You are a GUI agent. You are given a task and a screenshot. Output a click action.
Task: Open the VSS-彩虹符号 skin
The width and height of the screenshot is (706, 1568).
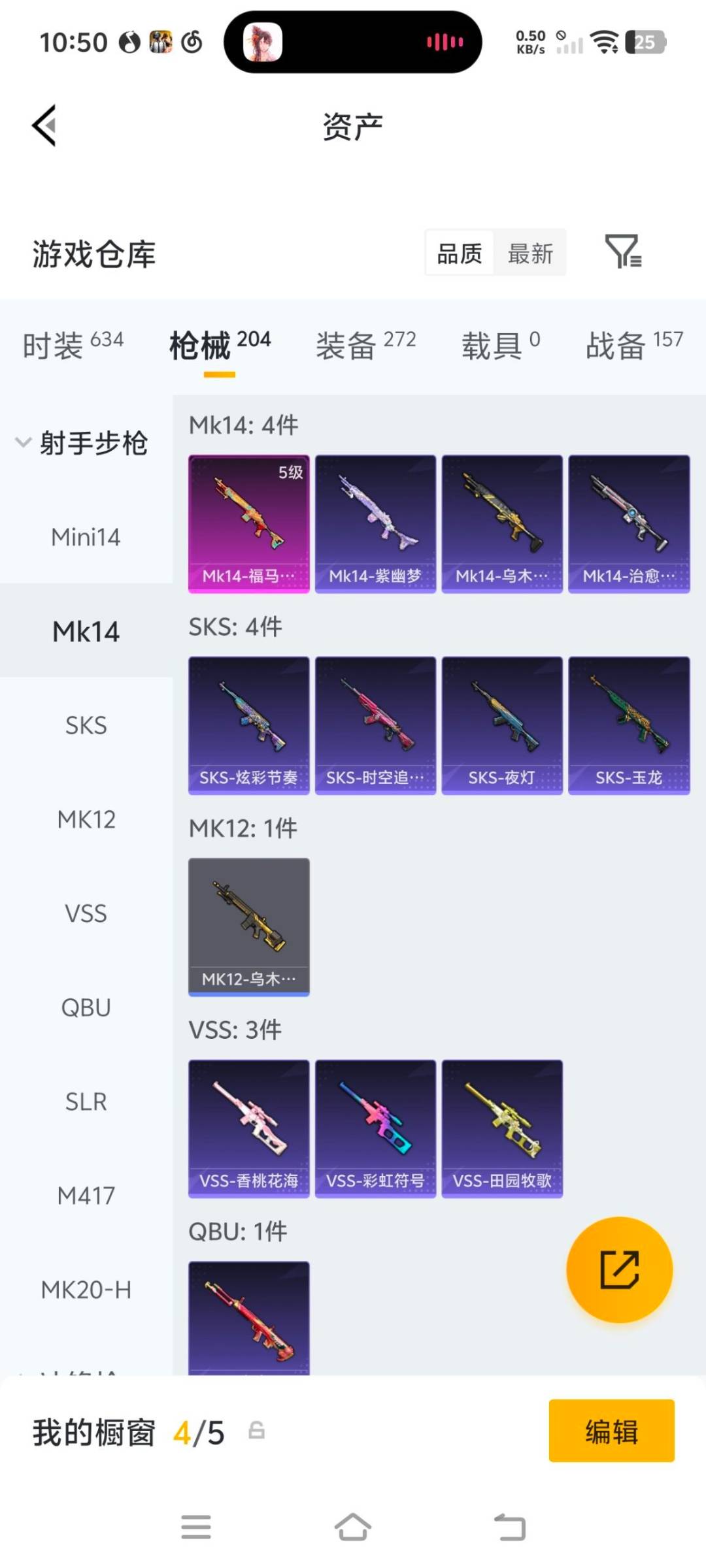point(375,1128)
